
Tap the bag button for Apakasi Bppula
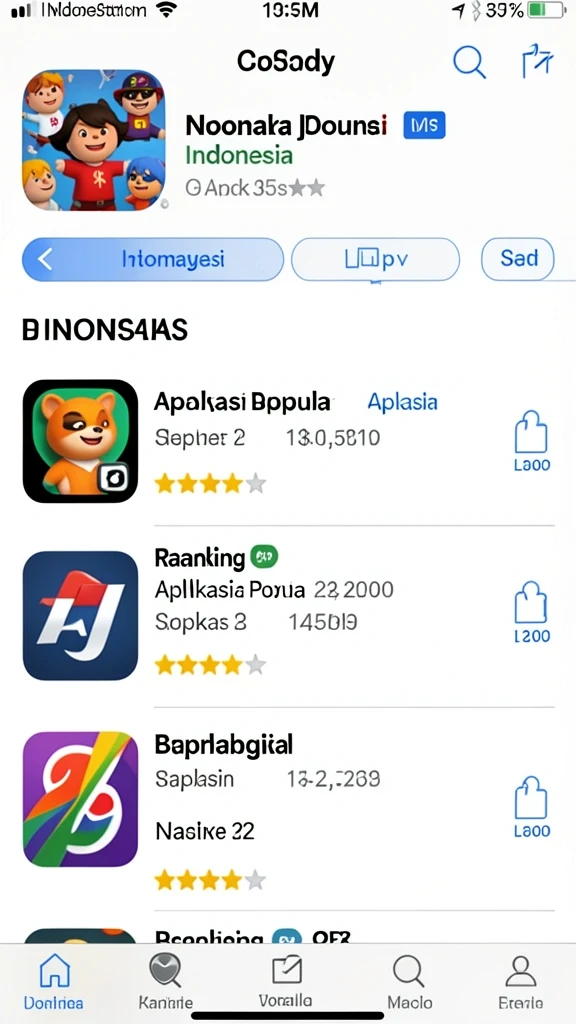[532, 441]
